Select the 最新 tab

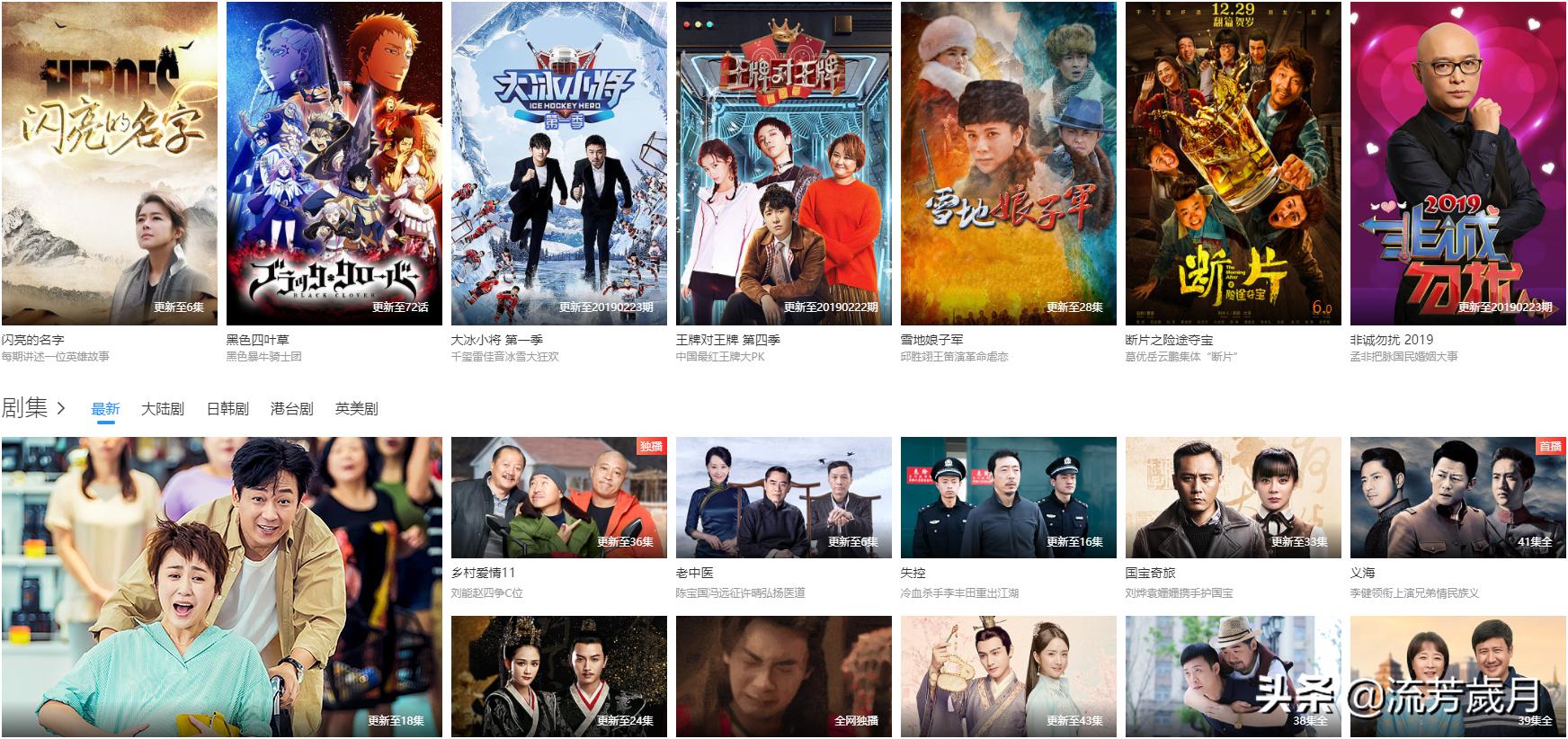105,408
